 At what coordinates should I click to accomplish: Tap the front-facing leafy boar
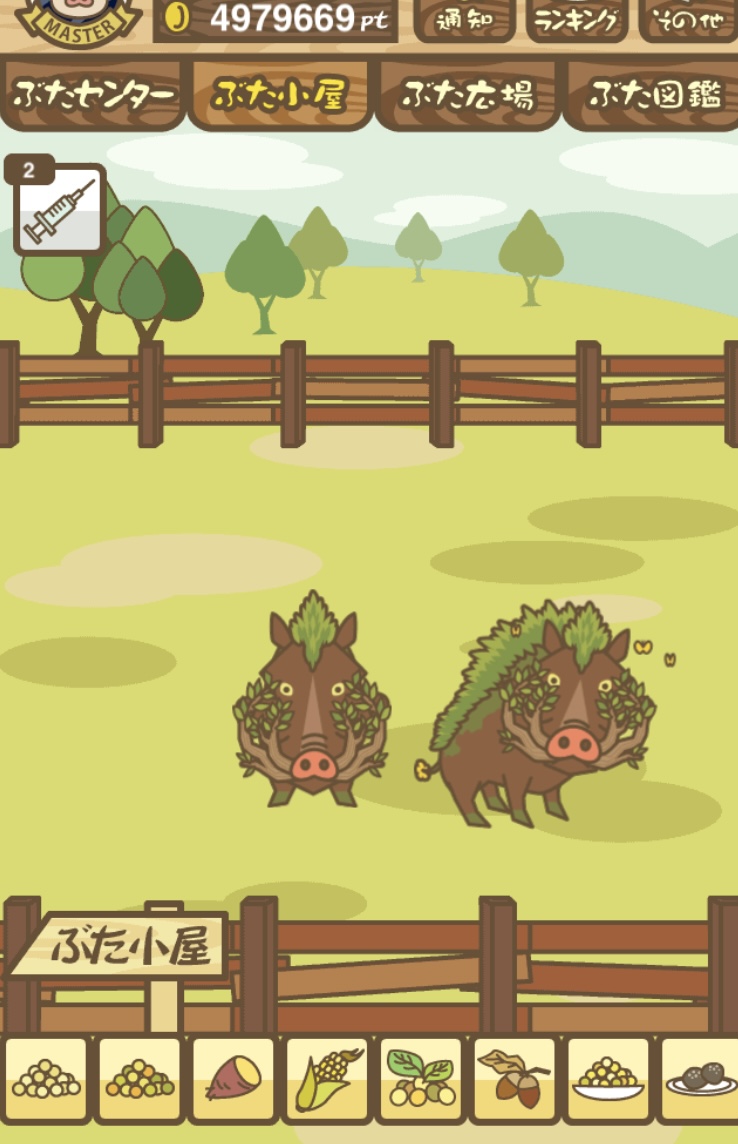(x=312, y=710)
